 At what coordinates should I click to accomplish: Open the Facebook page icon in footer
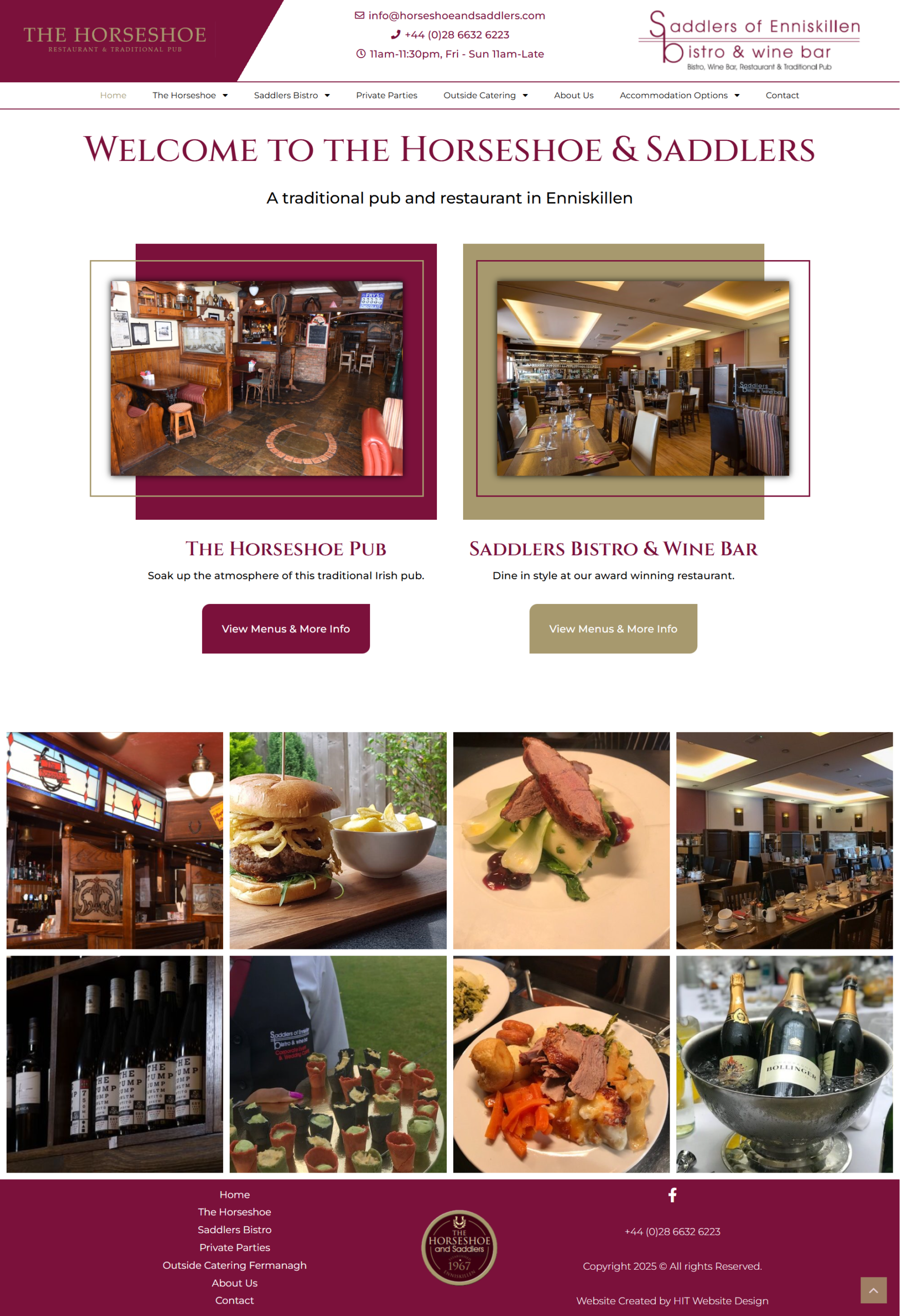tap(672, 1195)
